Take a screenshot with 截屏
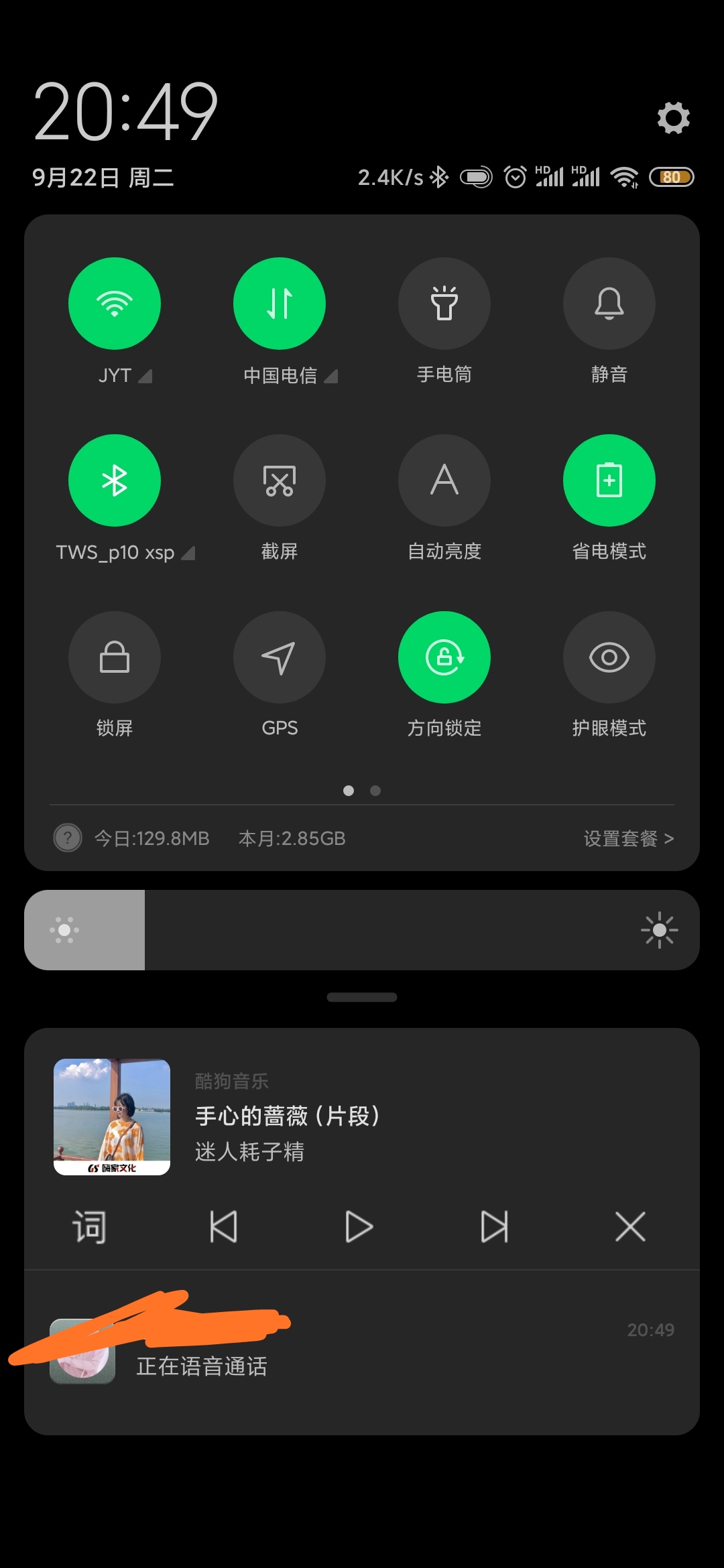 pyautogui.click(x=280, y=480)
